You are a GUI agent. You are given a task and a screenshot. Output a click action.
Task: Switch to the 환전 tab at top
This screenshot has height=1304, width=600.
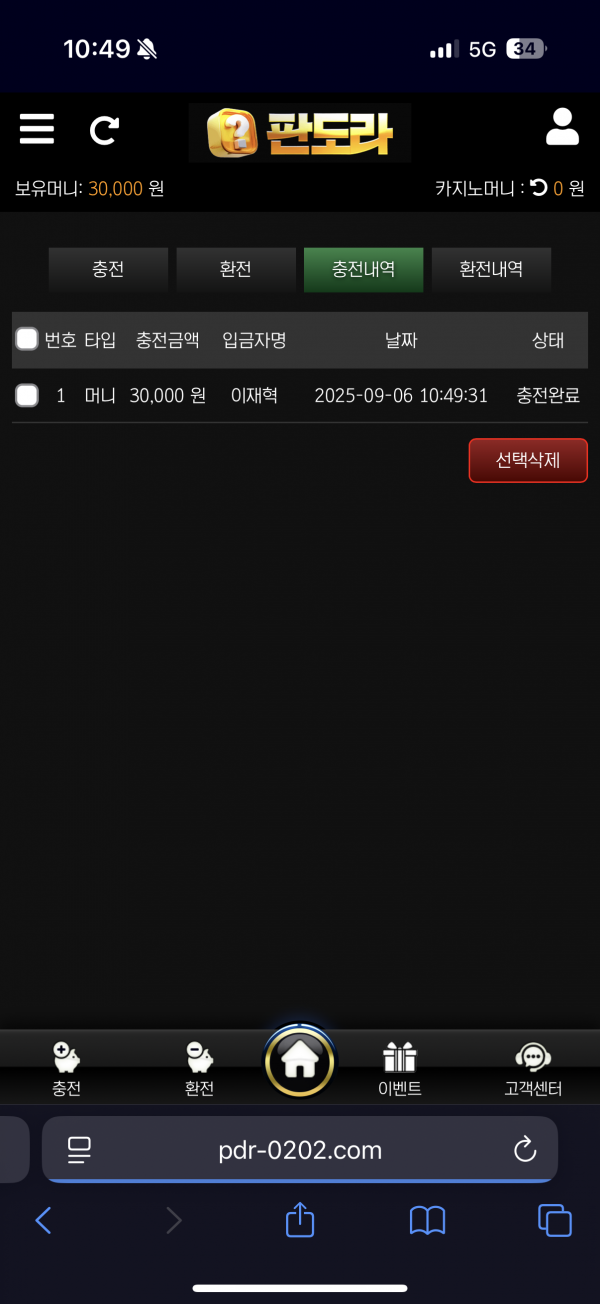235,269
